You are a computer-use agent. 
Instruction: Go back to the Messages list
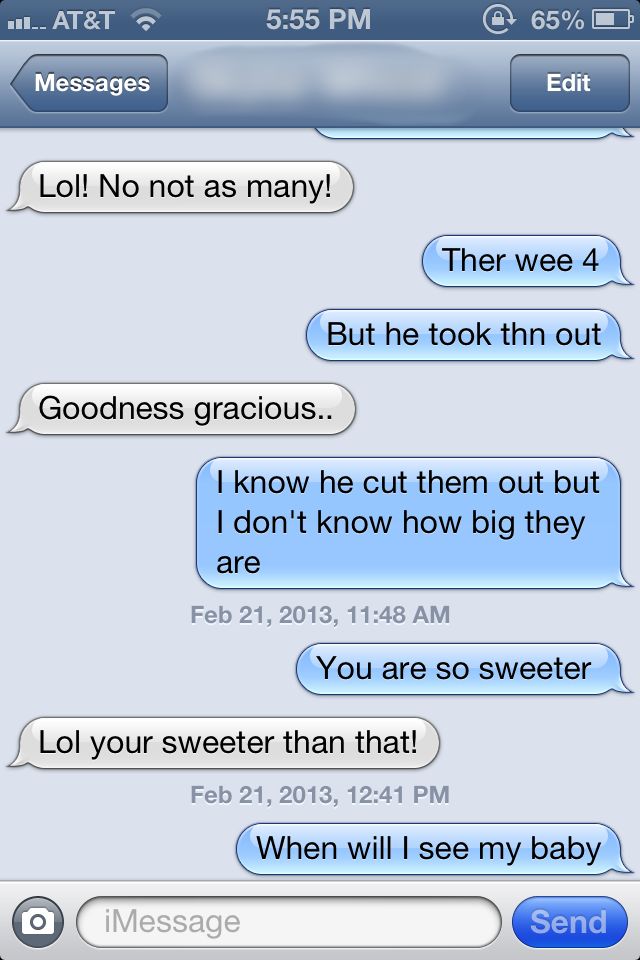90,83
